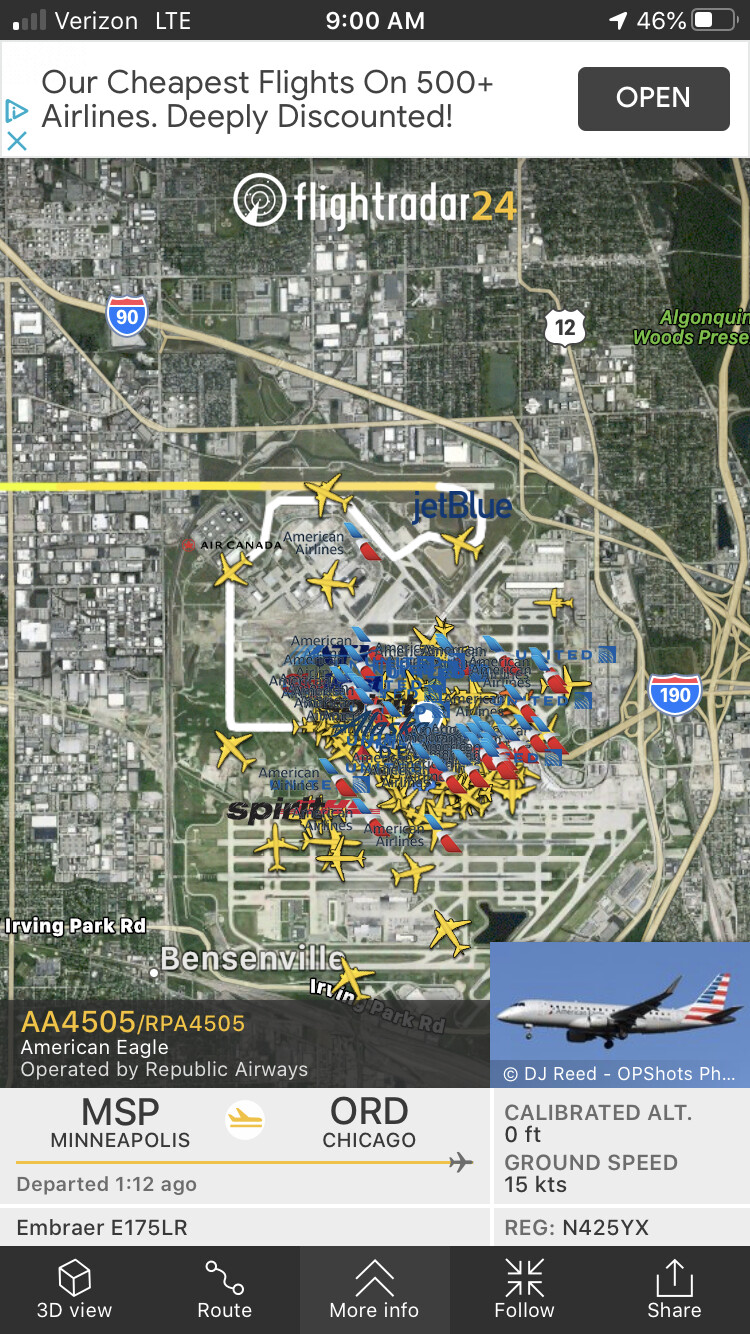Open the 3D view

click(75, 1290)
